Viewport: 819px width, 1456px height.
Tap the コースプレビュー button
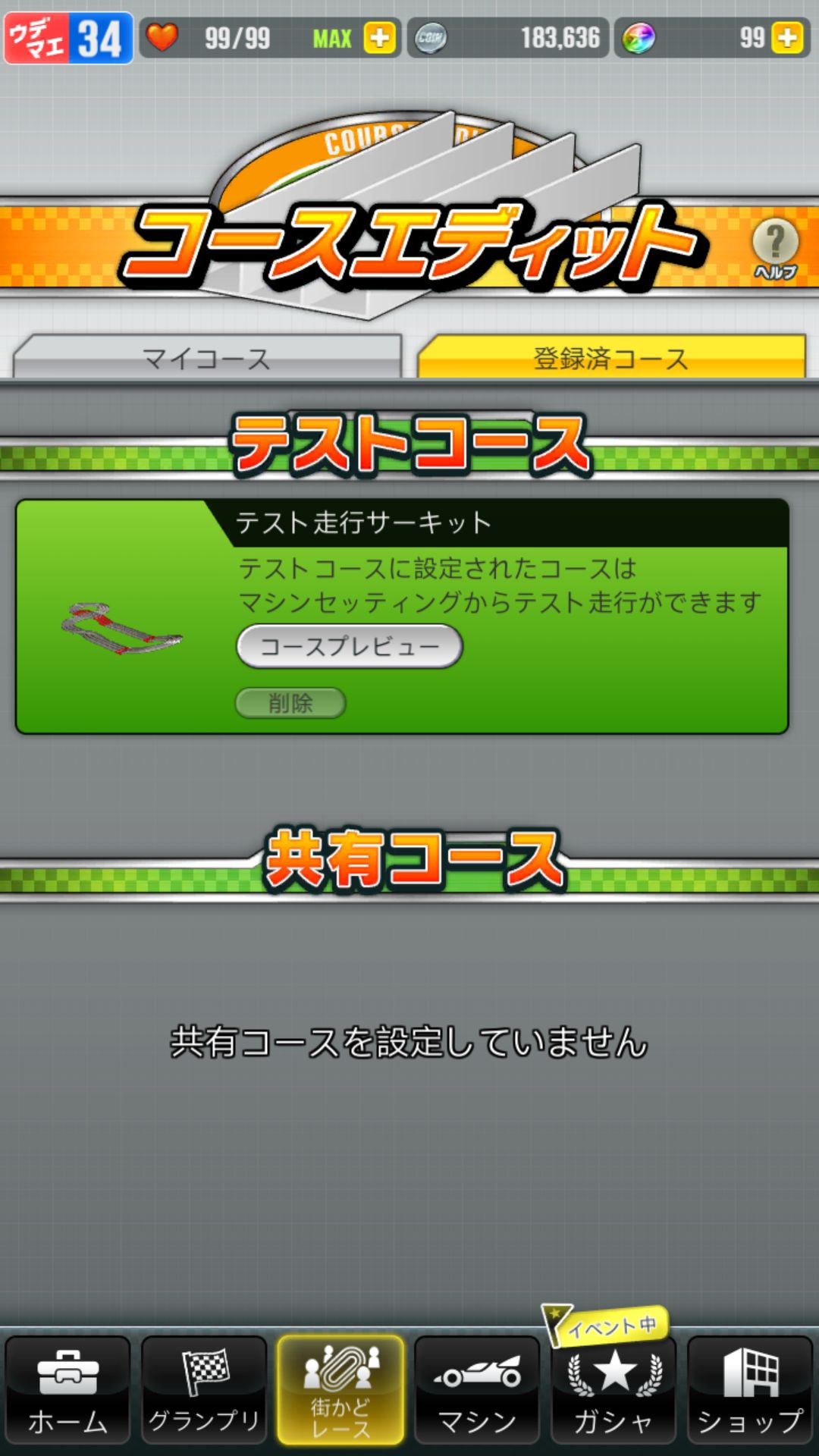350,647
